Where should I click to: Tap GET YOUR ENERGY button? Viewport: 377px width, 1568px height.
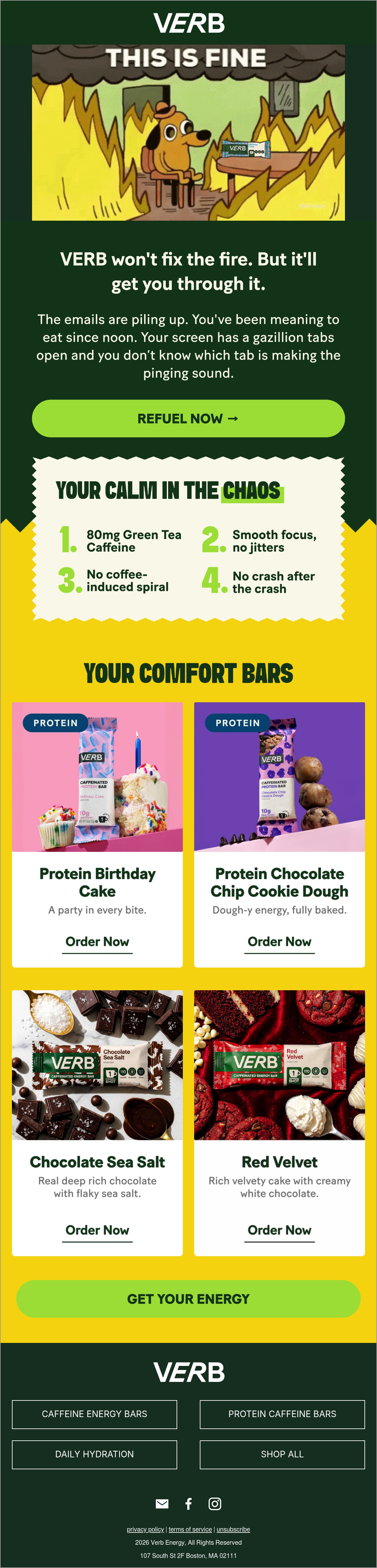(188, 1299)
